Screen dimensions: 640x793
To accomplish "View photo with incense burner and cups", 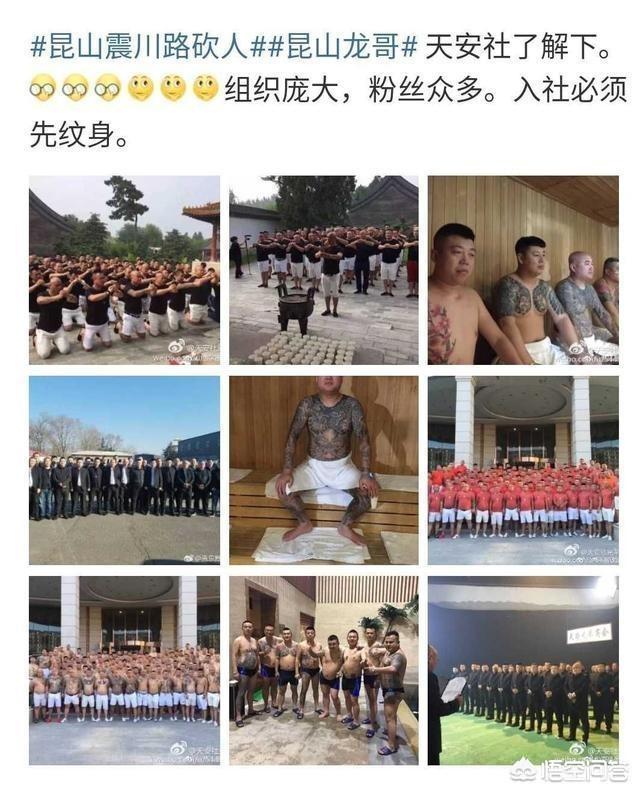I will coord(323,270).
